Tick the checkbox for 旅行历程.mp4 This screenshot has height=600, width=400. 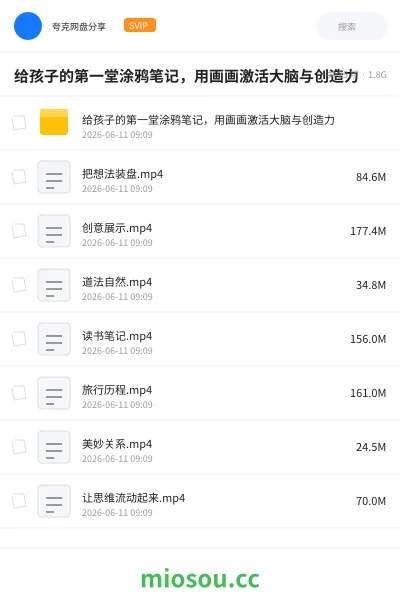click(19, 393)
